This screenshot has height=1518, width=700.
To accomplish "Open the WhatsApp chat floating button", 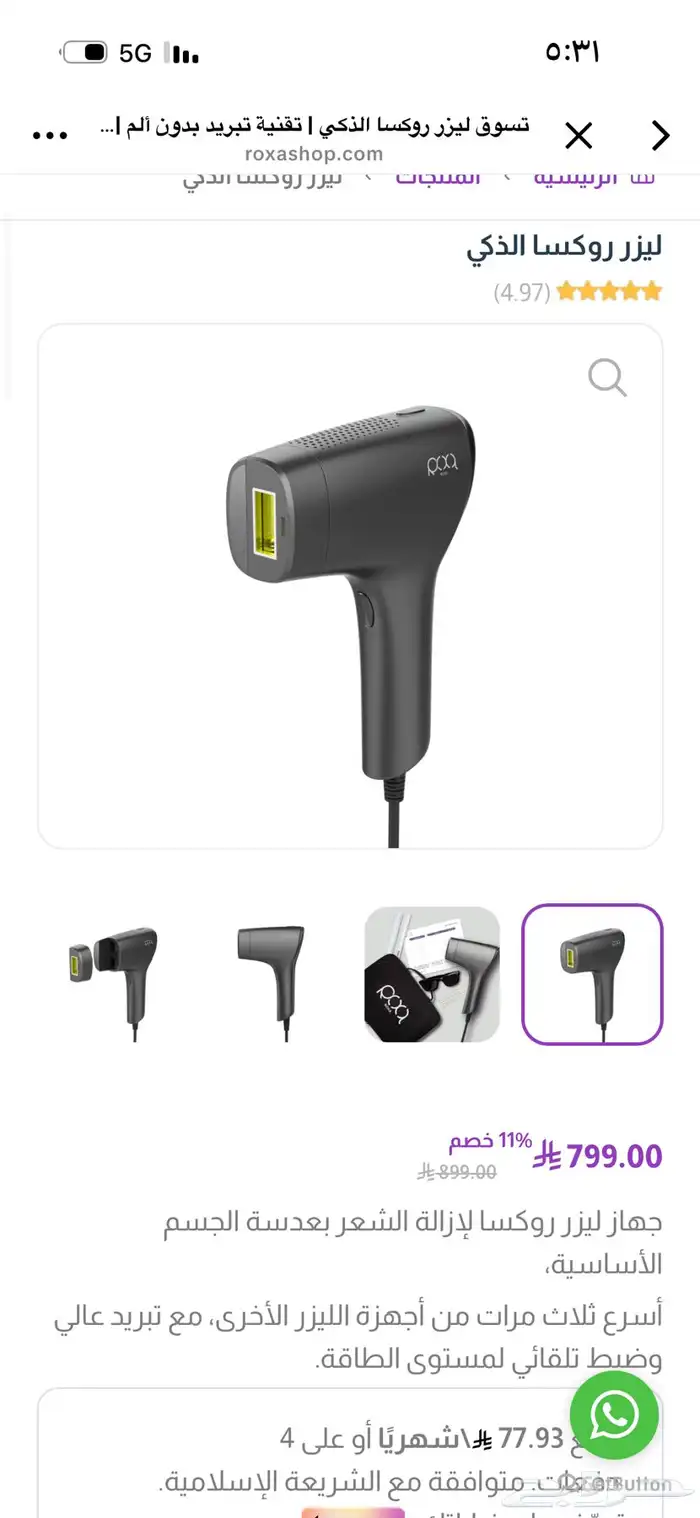I will pos(614,1414).
